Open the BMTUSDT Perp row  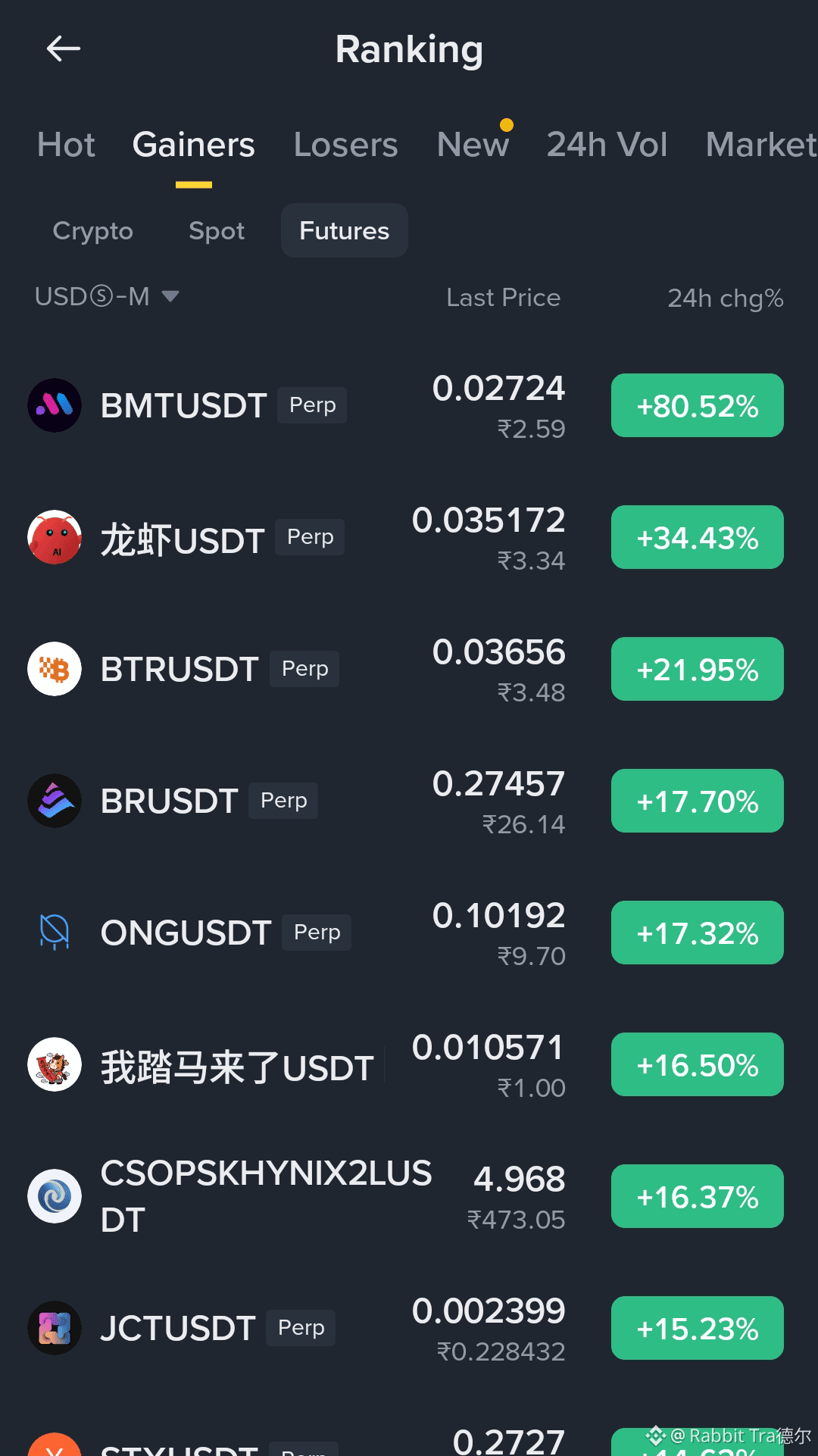[x=409, y=406]
